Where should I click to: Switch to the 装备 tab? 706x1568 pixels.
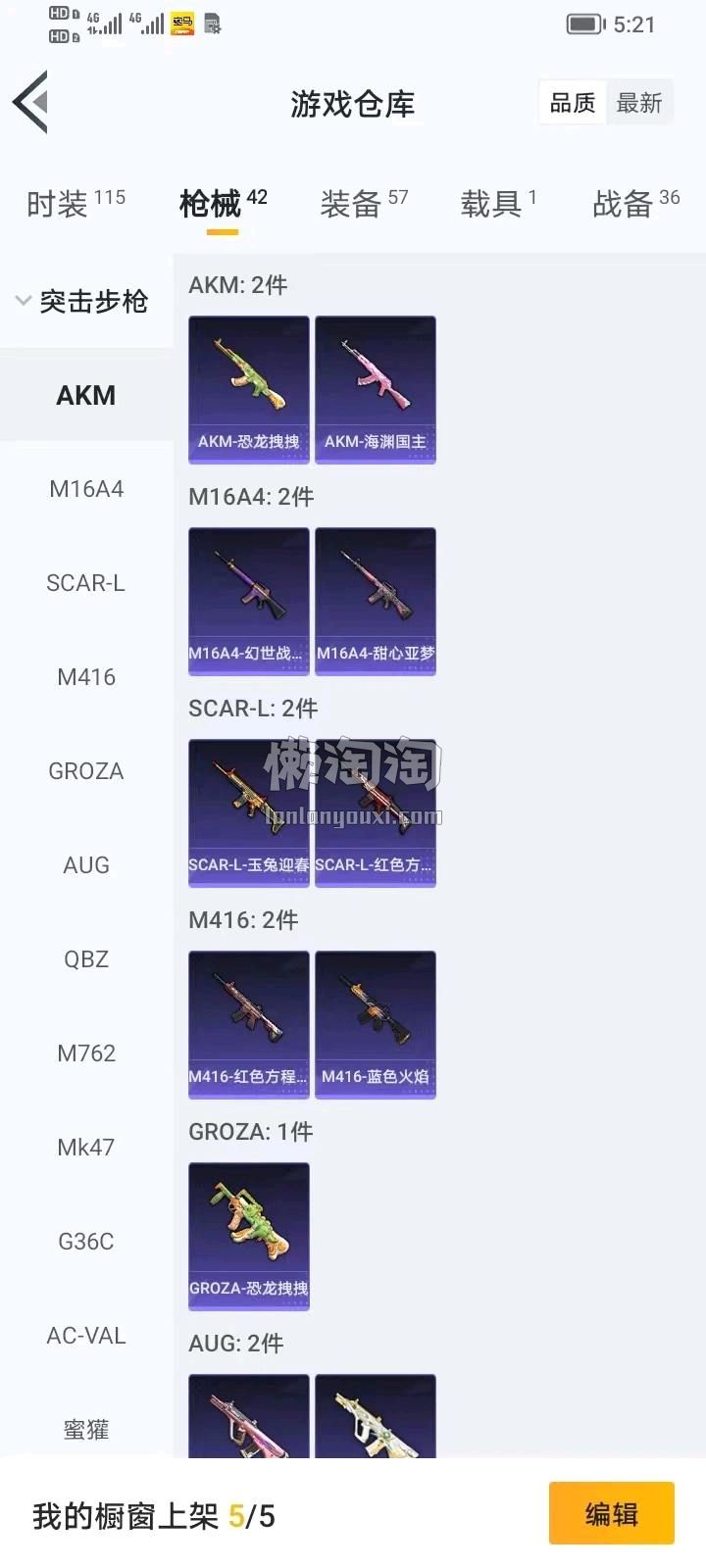pyautogui.click(x=363, y=204)
